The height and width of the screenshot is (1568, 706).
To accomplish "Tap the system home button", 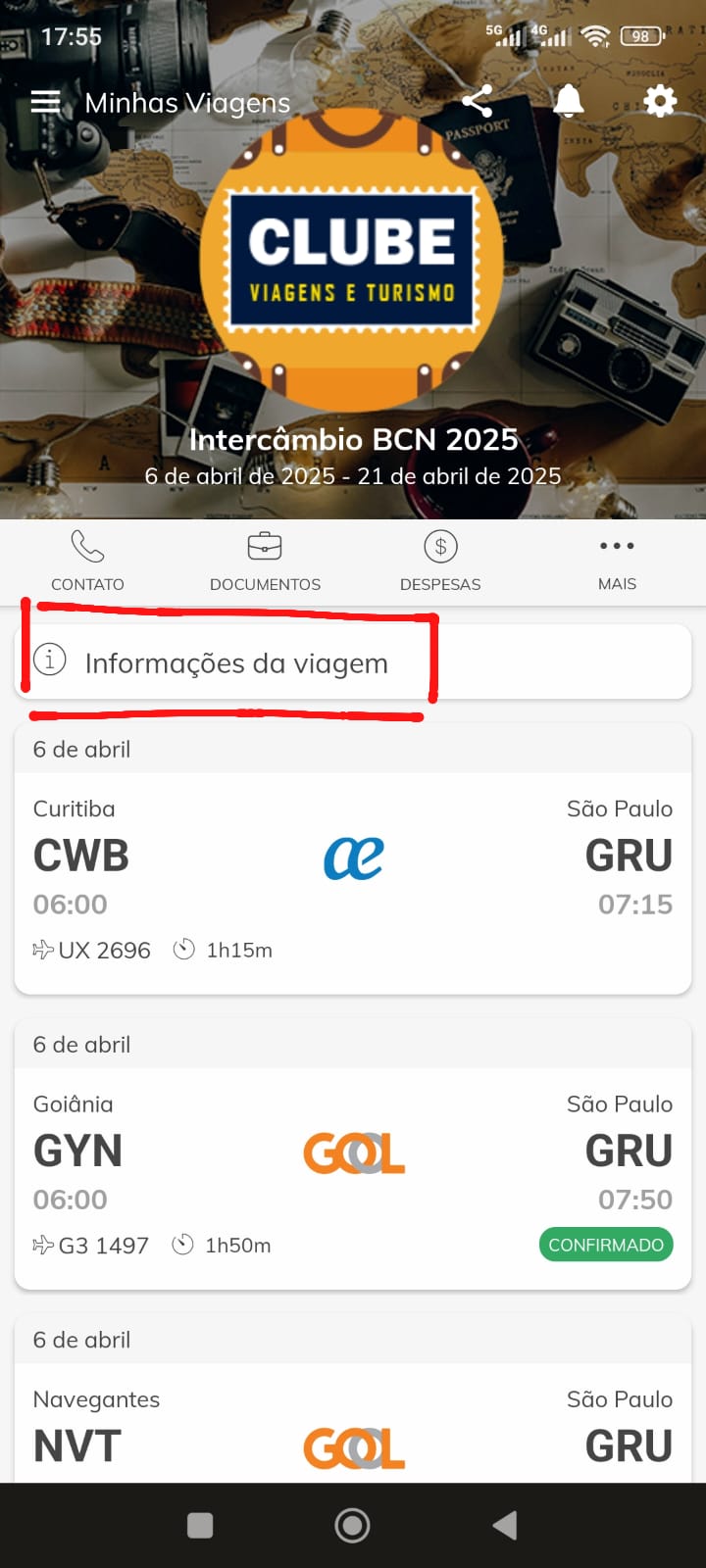I will (x=352, y=1525).
